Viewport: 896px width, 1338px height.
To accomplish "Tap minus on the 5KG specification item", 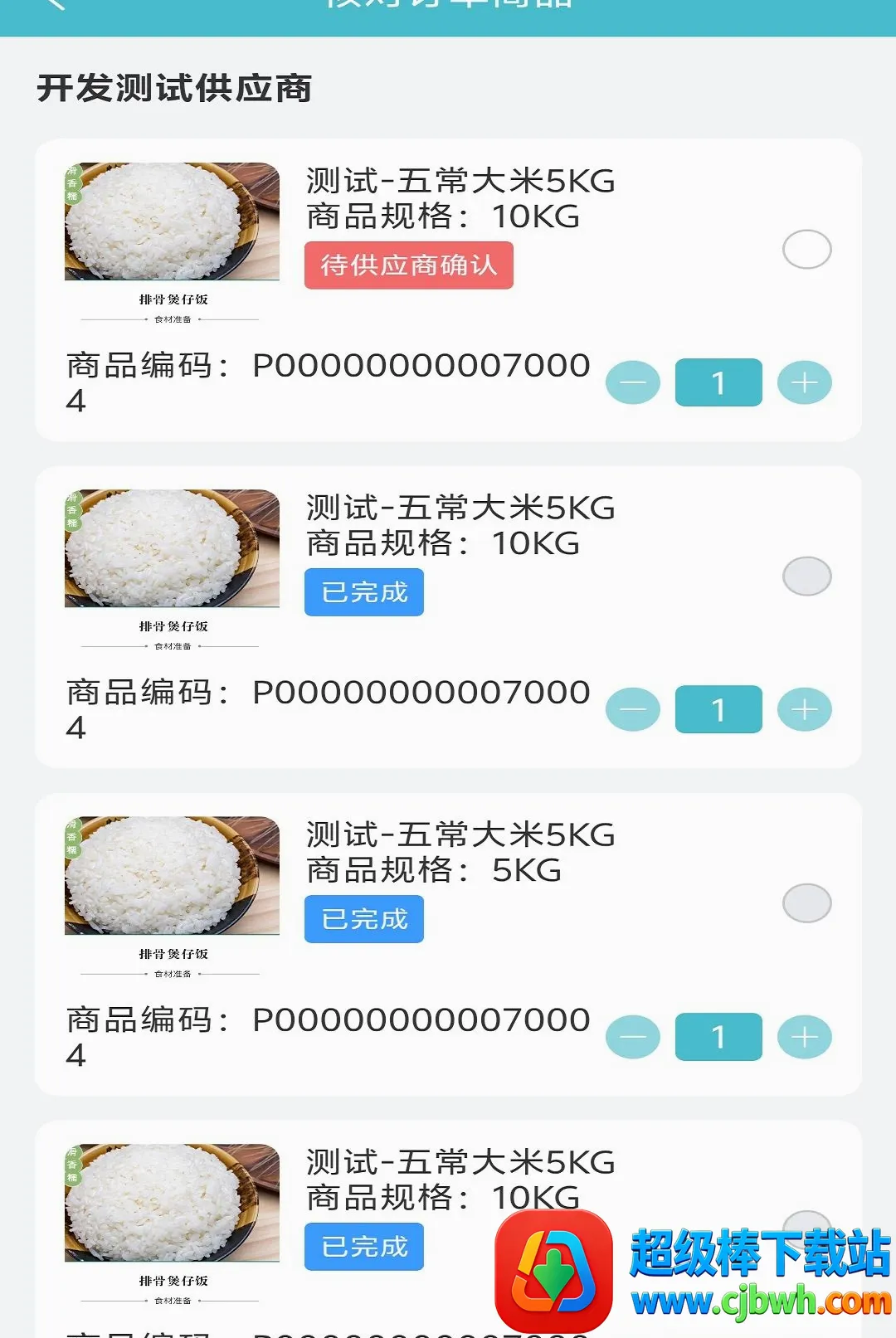I will tap(633, 1037).
